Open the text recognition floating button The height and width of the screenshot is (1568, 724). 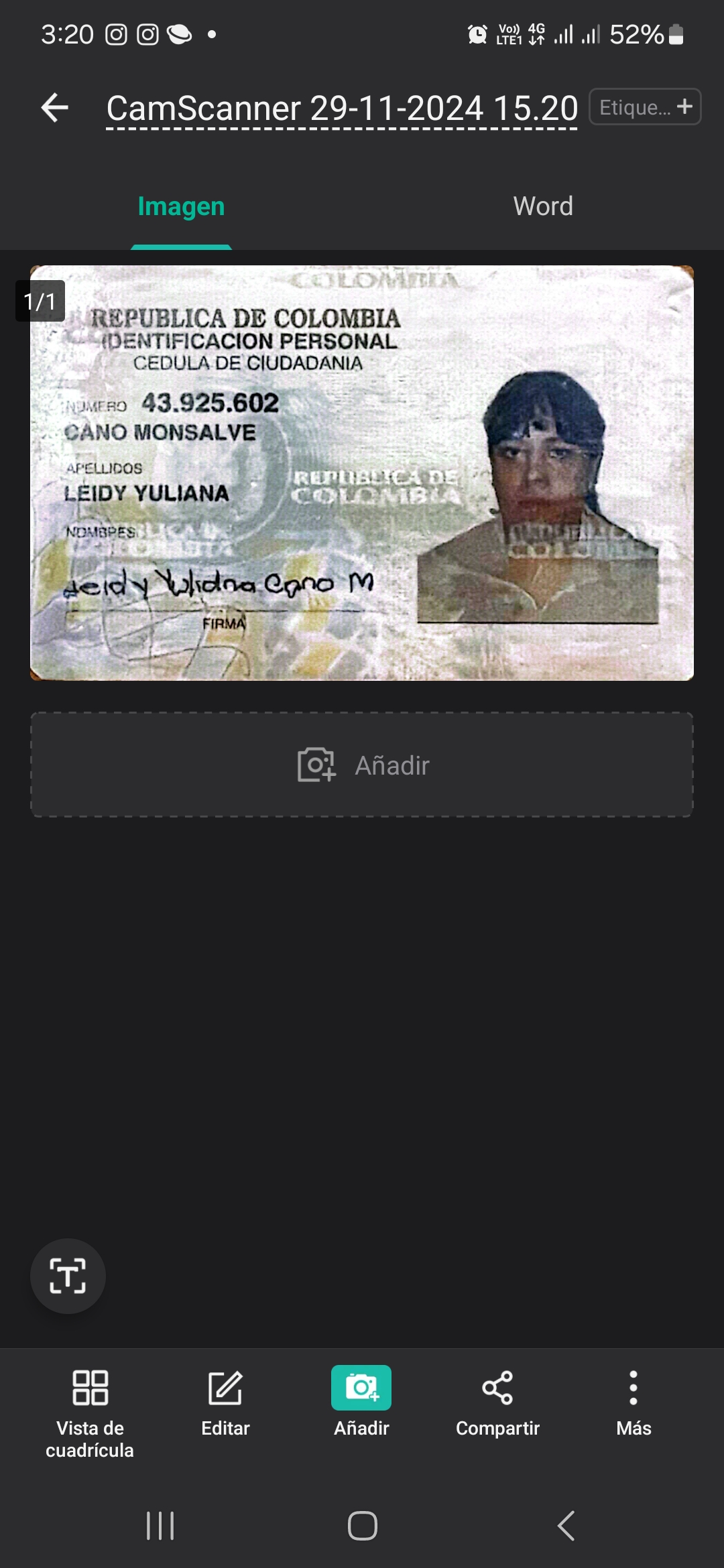pos(68,1276)
